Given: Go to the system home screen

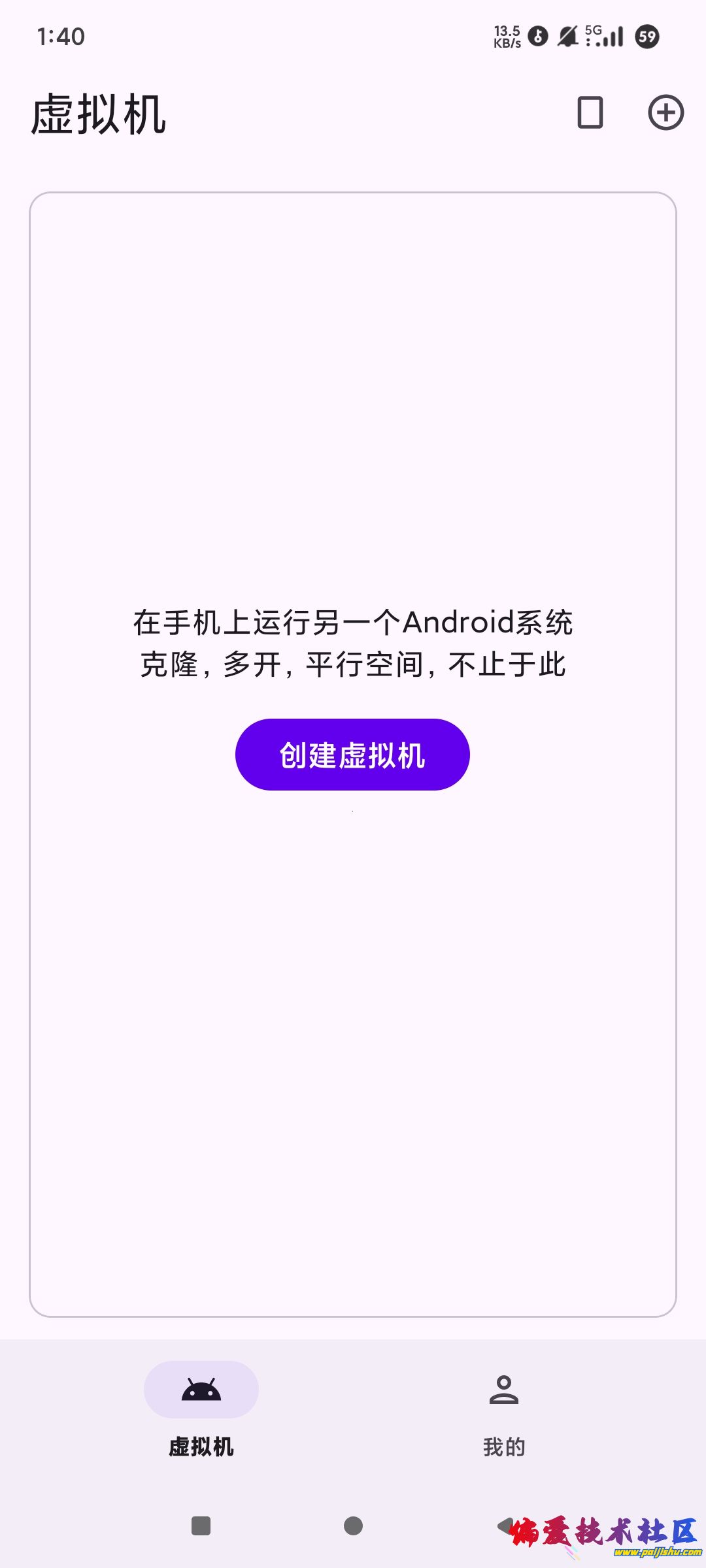Looking at the screenshot, I should (353, 1526).
